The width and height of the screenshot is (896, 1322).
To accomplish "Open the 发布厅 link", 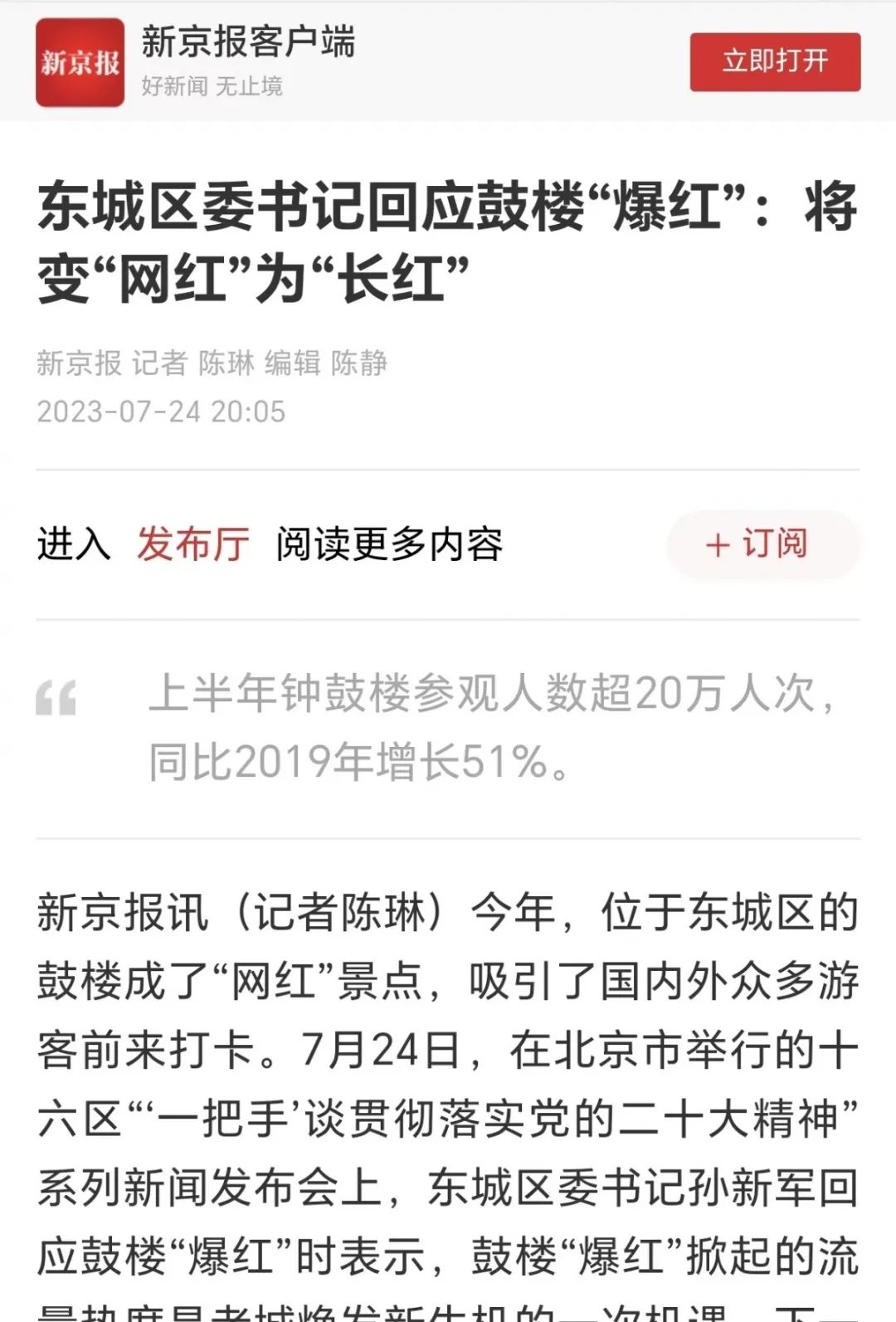I will point(193,544).
